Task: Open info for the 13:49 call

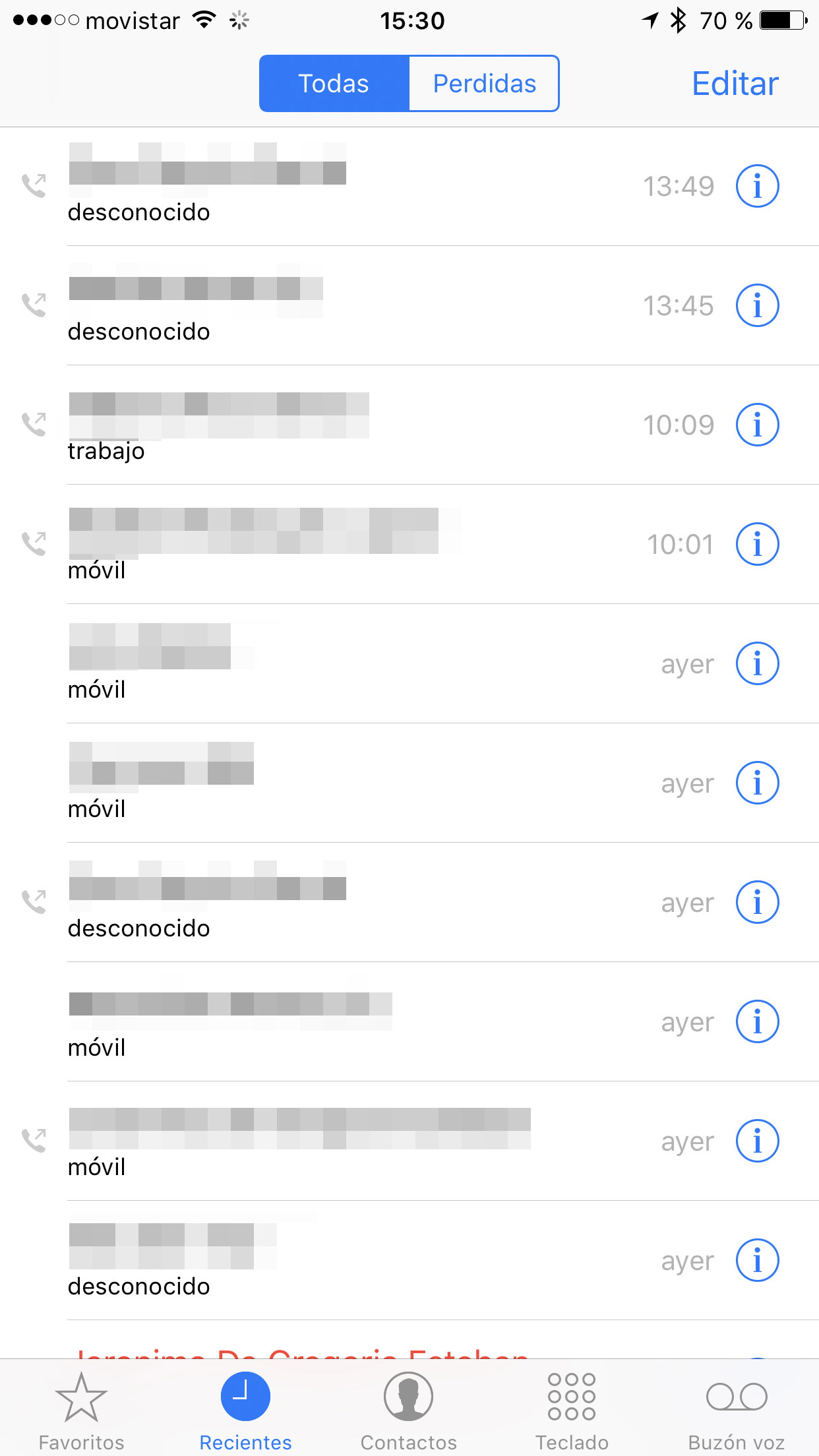Action: [757, 186]
